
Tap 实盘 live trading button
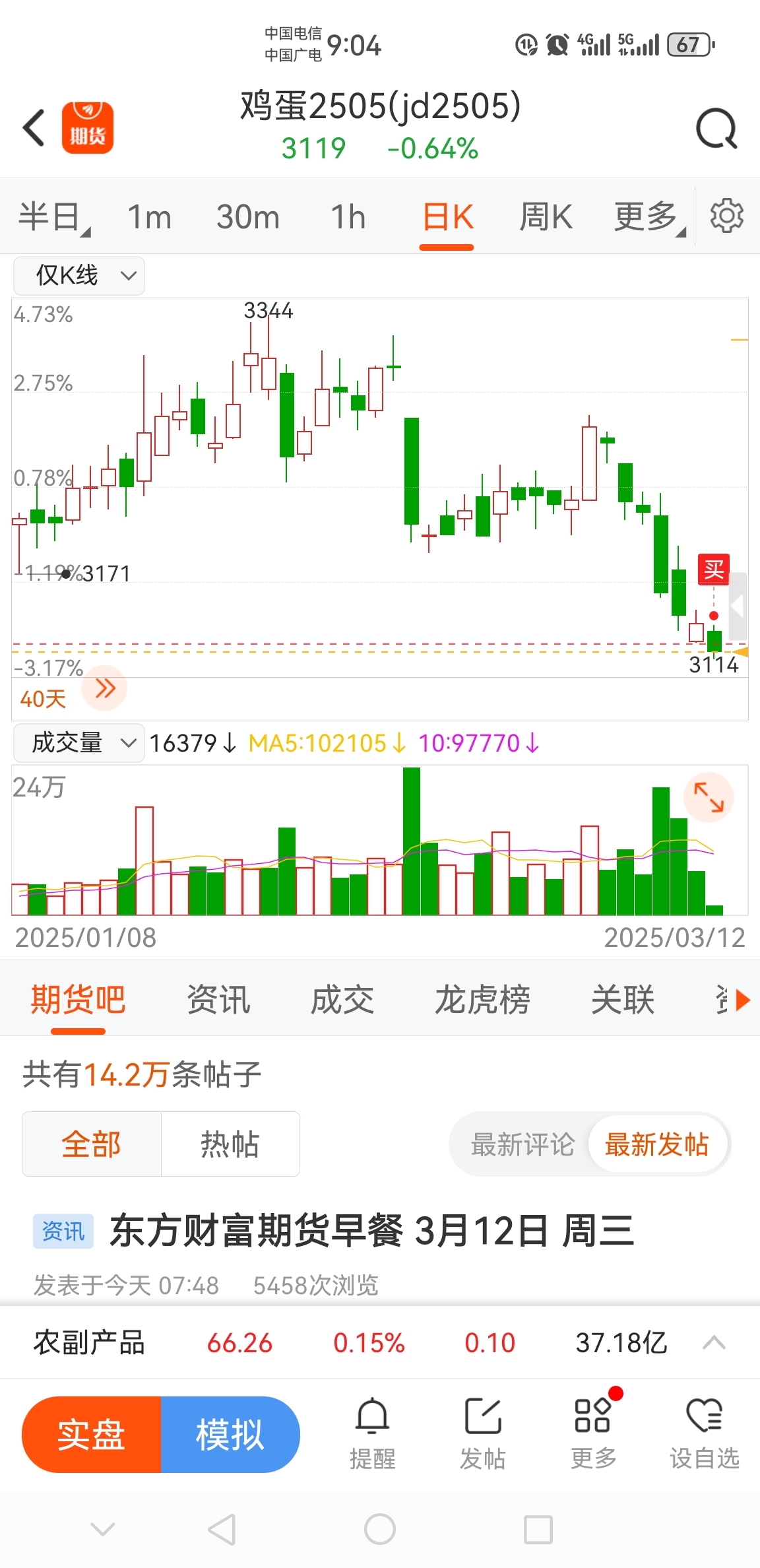click(x=92, y=1435)
